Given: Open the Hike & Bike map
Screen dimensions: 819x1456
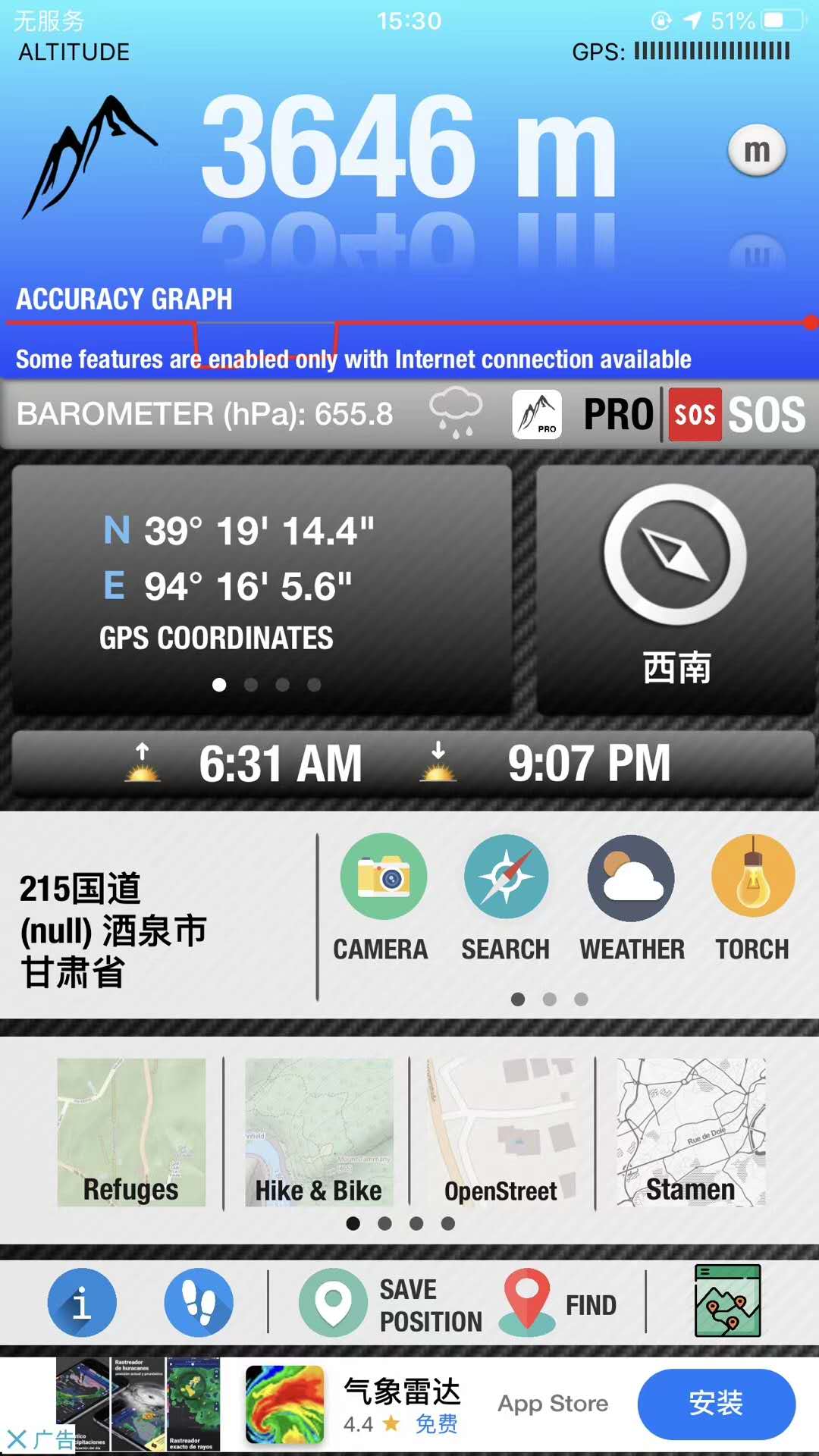Looking at the screenshot, I should tap(318, 1132).
